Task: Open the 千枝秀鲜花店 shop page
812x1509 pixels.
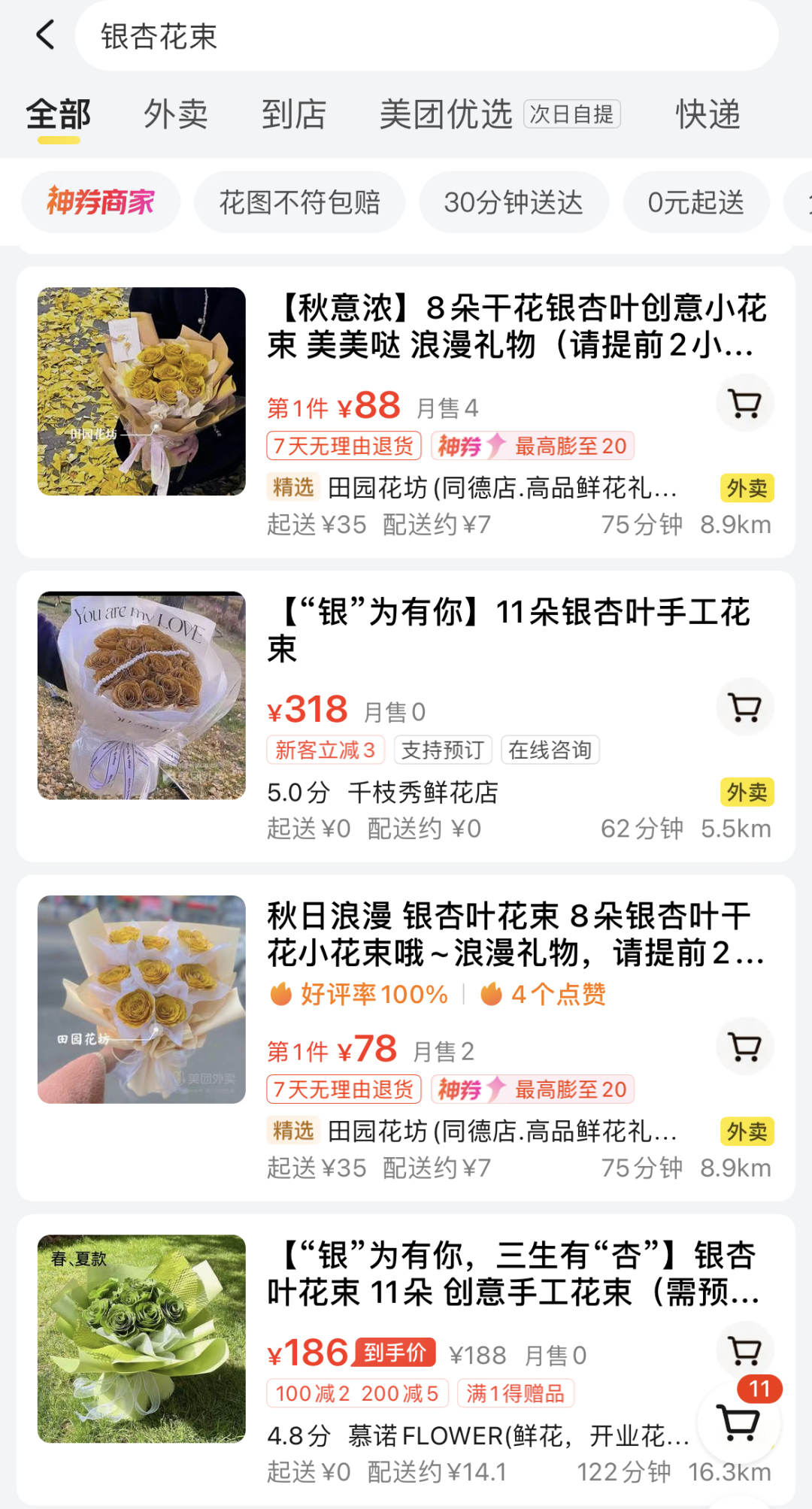Action: (x=425, y=792)
